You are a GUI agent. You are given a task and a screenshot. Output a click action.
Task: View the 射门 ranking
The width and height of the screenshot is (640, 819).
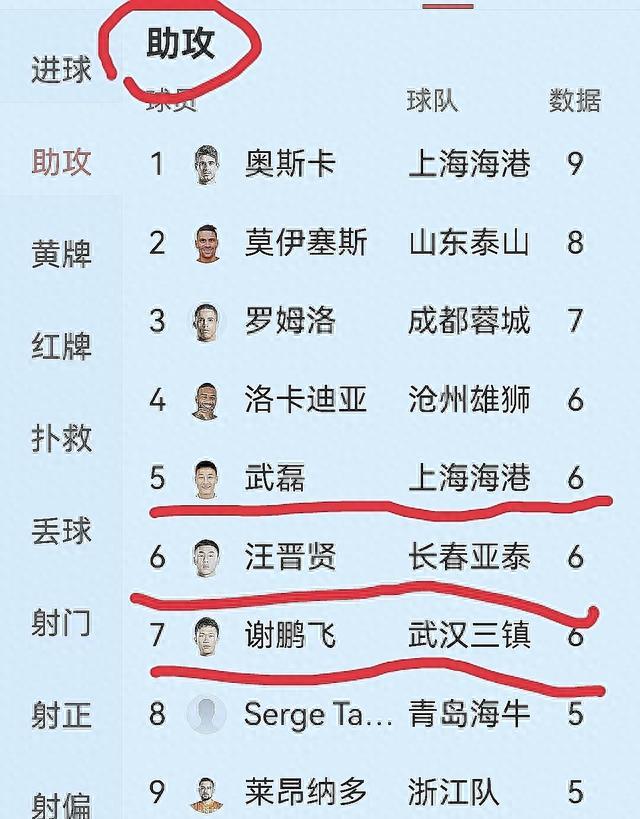click(61, 622)
